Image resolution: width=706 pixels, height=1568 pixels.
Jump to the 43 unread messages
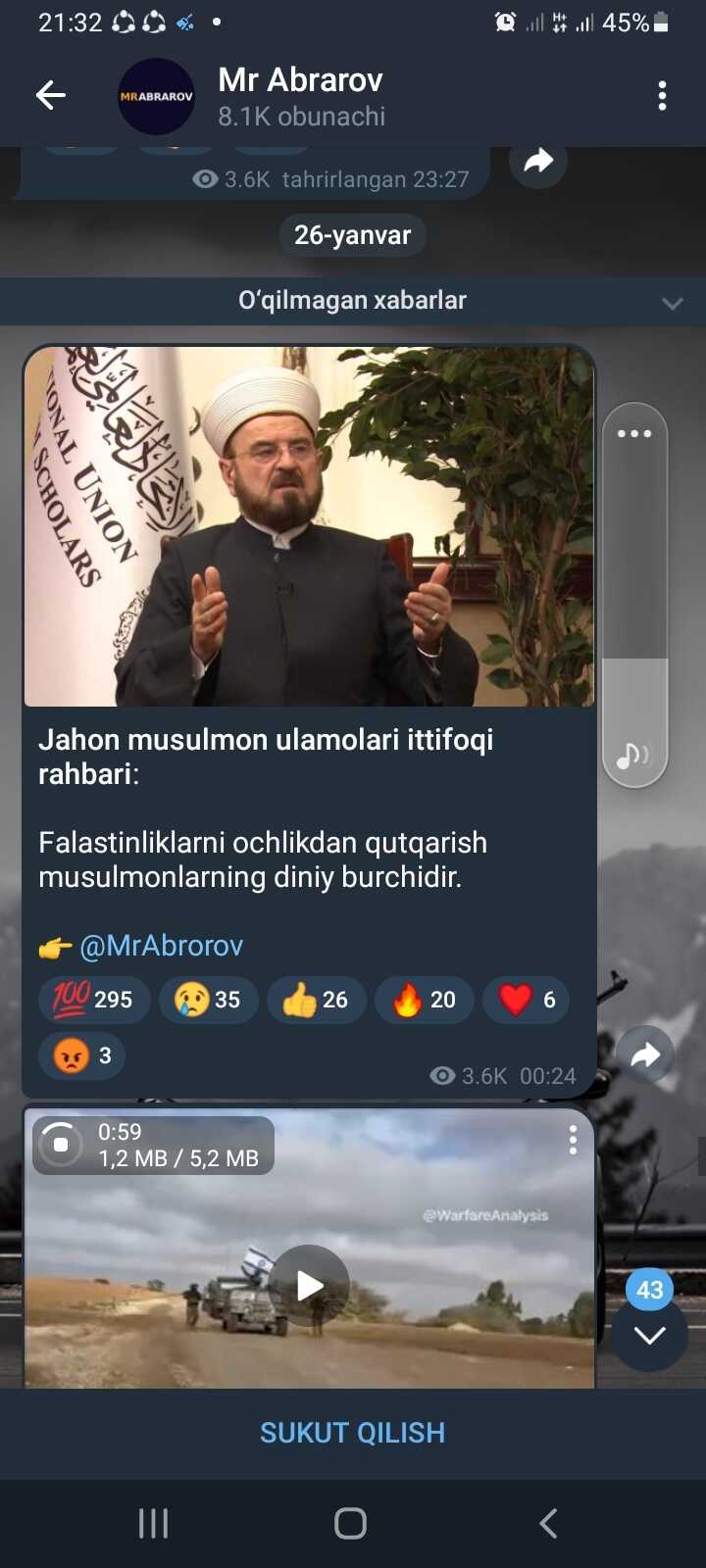[x=649, y=1333]
